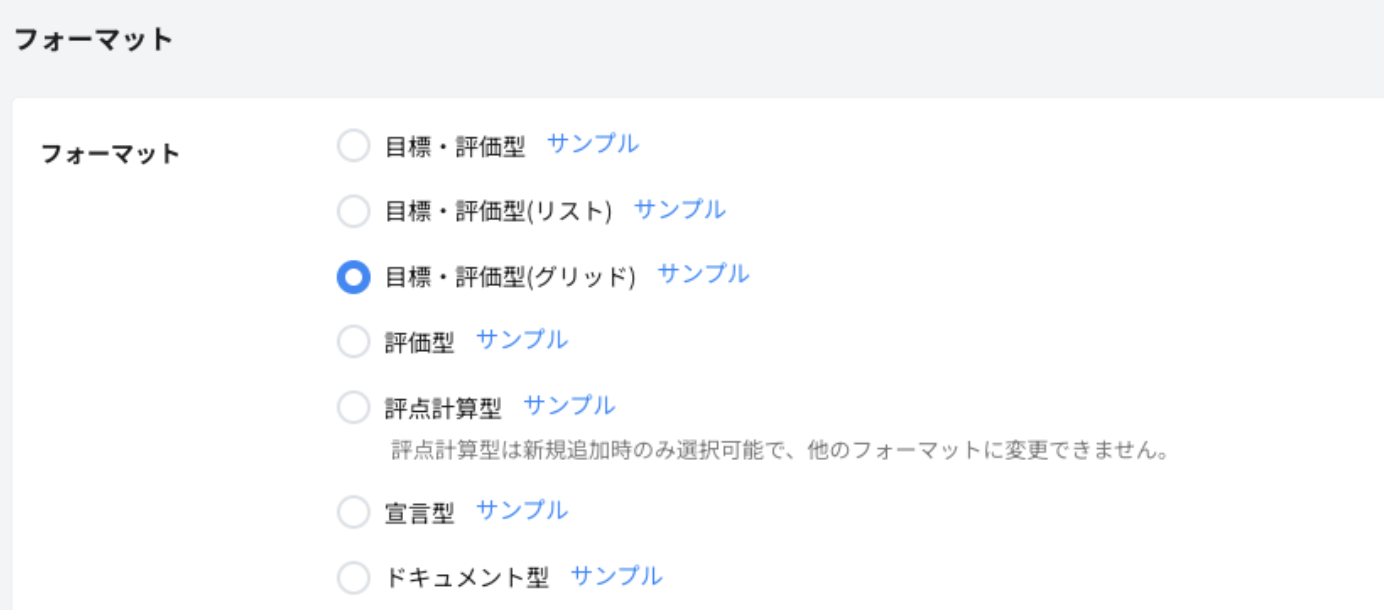The width and height of the screenshot is (1384, 610).
Task: Open サンプル beside ドキュメント型
Action: point(616,576)
